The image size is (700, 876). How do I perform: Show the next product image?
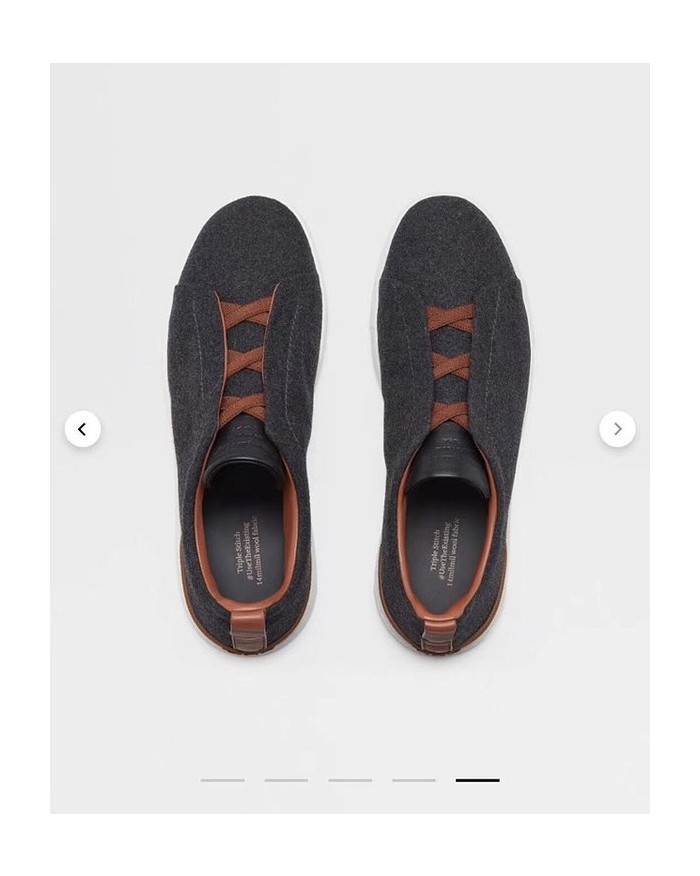pyautogui.click(x=617, y=429)
